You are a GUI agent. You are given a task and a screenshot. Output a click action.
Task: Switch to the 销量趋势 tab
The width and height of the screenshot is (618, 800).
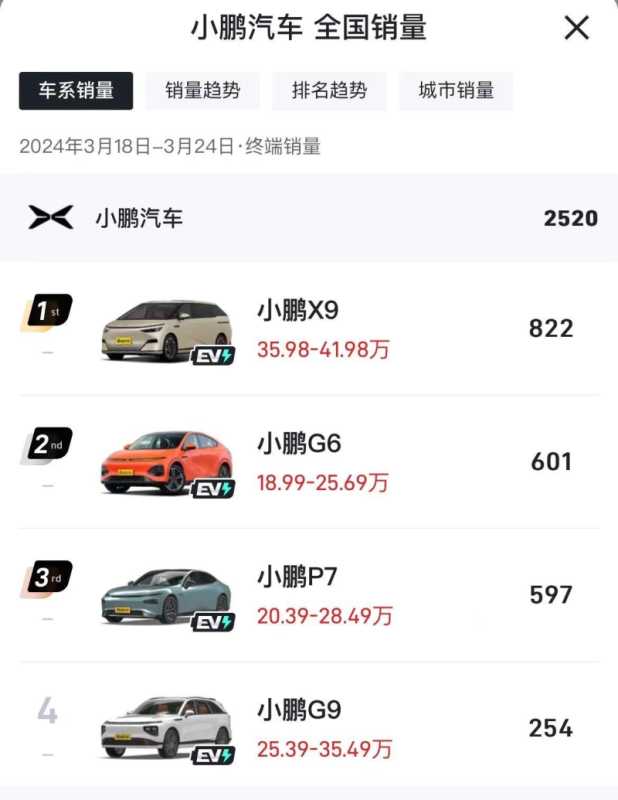203,91
